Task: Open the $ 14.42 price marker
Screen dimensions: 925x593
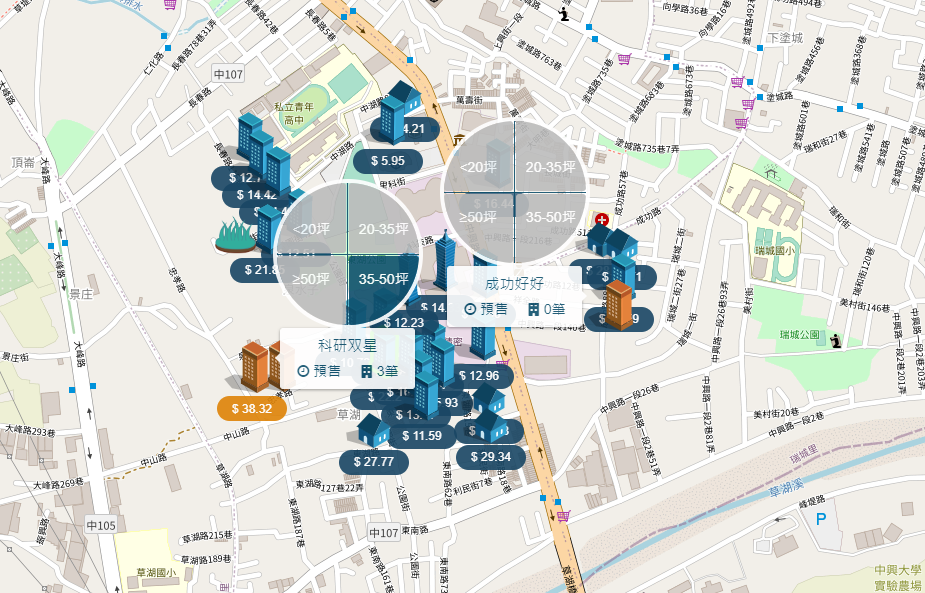Action: 257,195
